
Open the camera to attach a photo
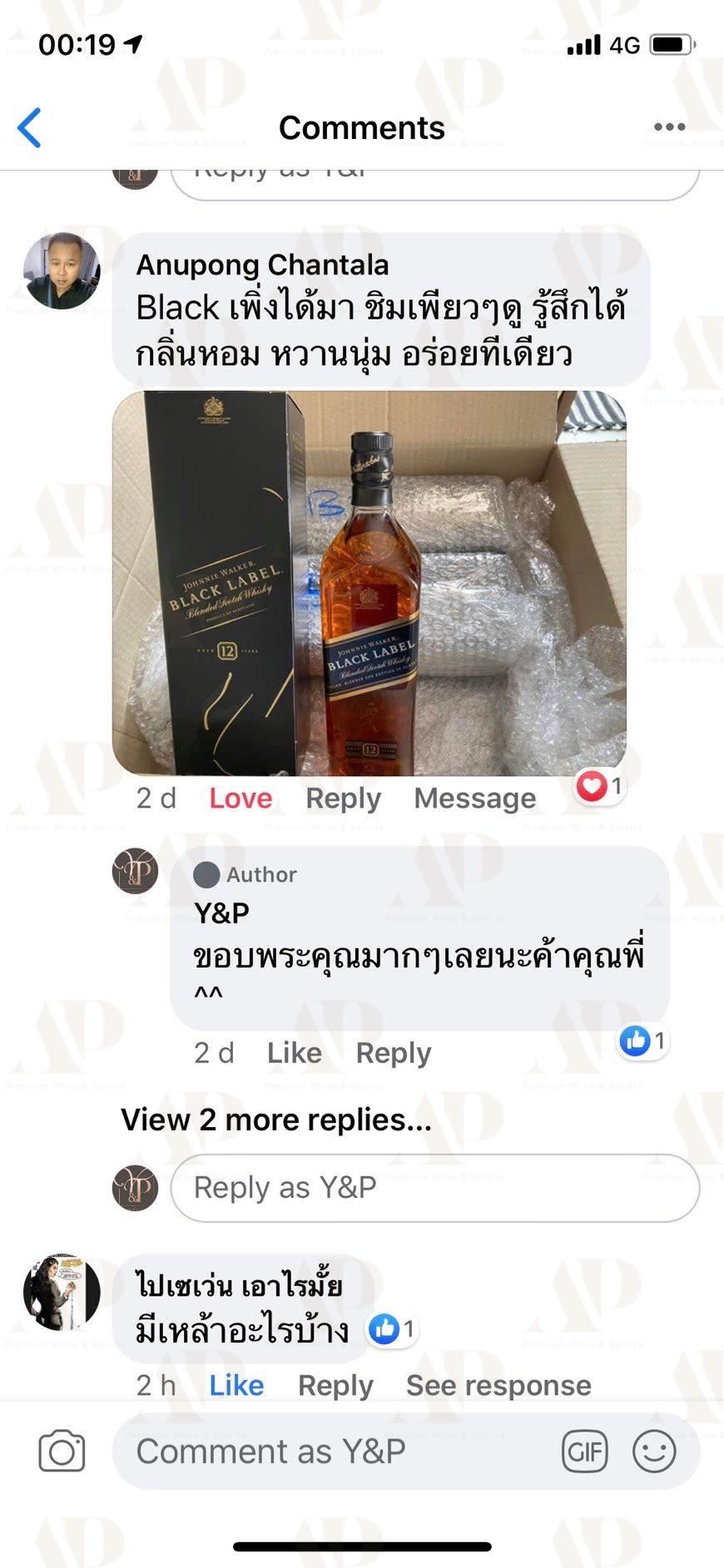click(62, 1452)
